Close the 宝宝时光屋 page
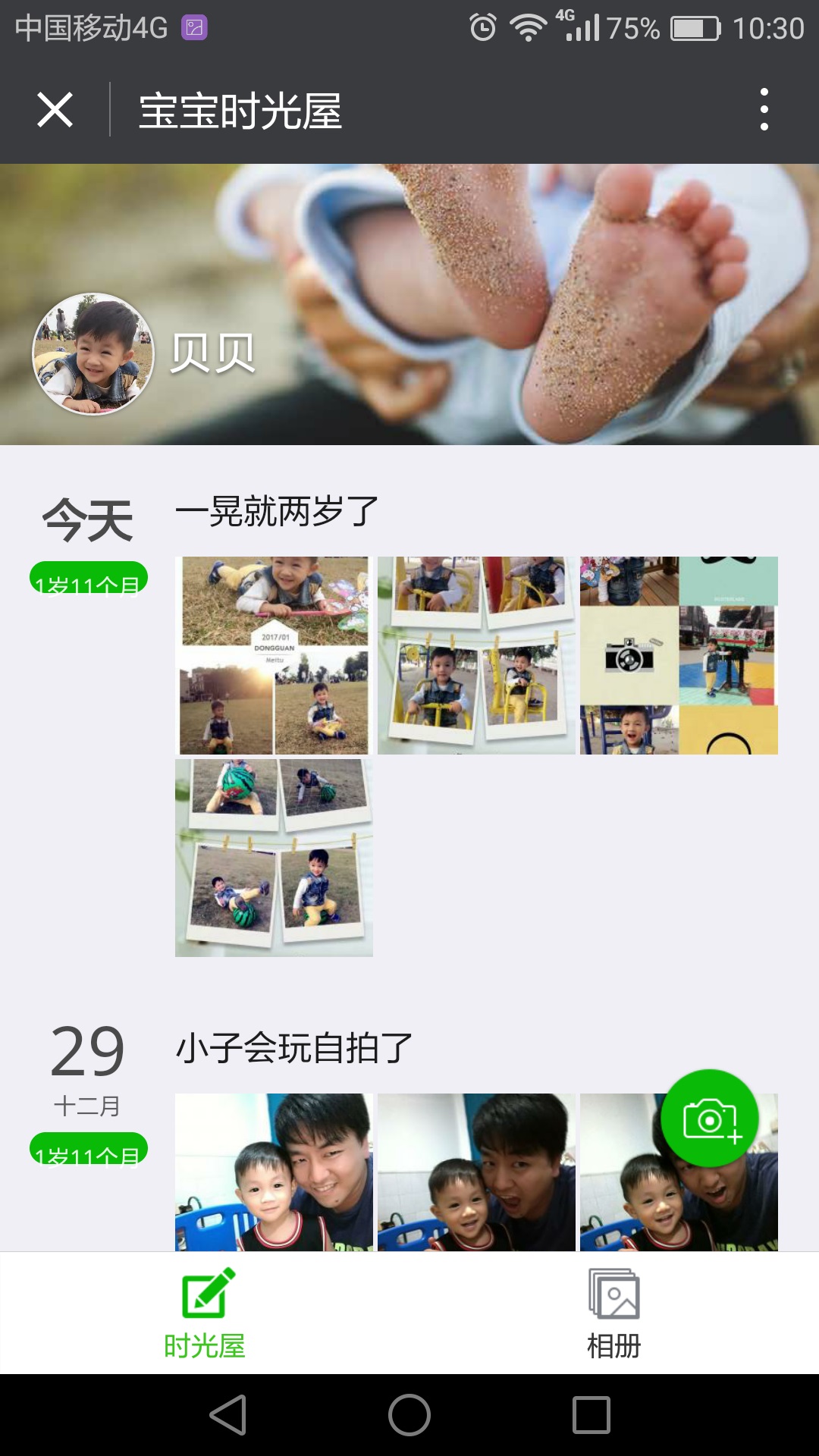Image resolution: width=819 pixels, height=1456 pixels. point(55,110)
